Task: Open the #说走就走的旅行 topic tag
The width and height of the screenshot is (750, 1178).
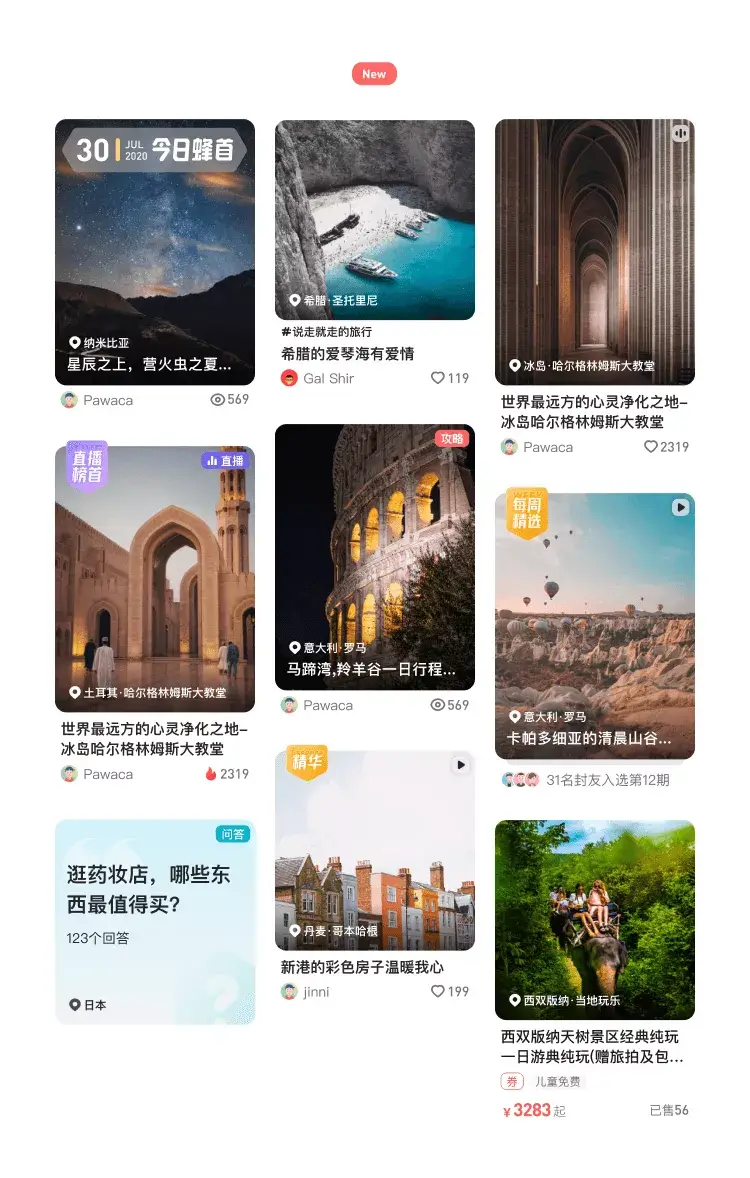Action: point(327,332)
